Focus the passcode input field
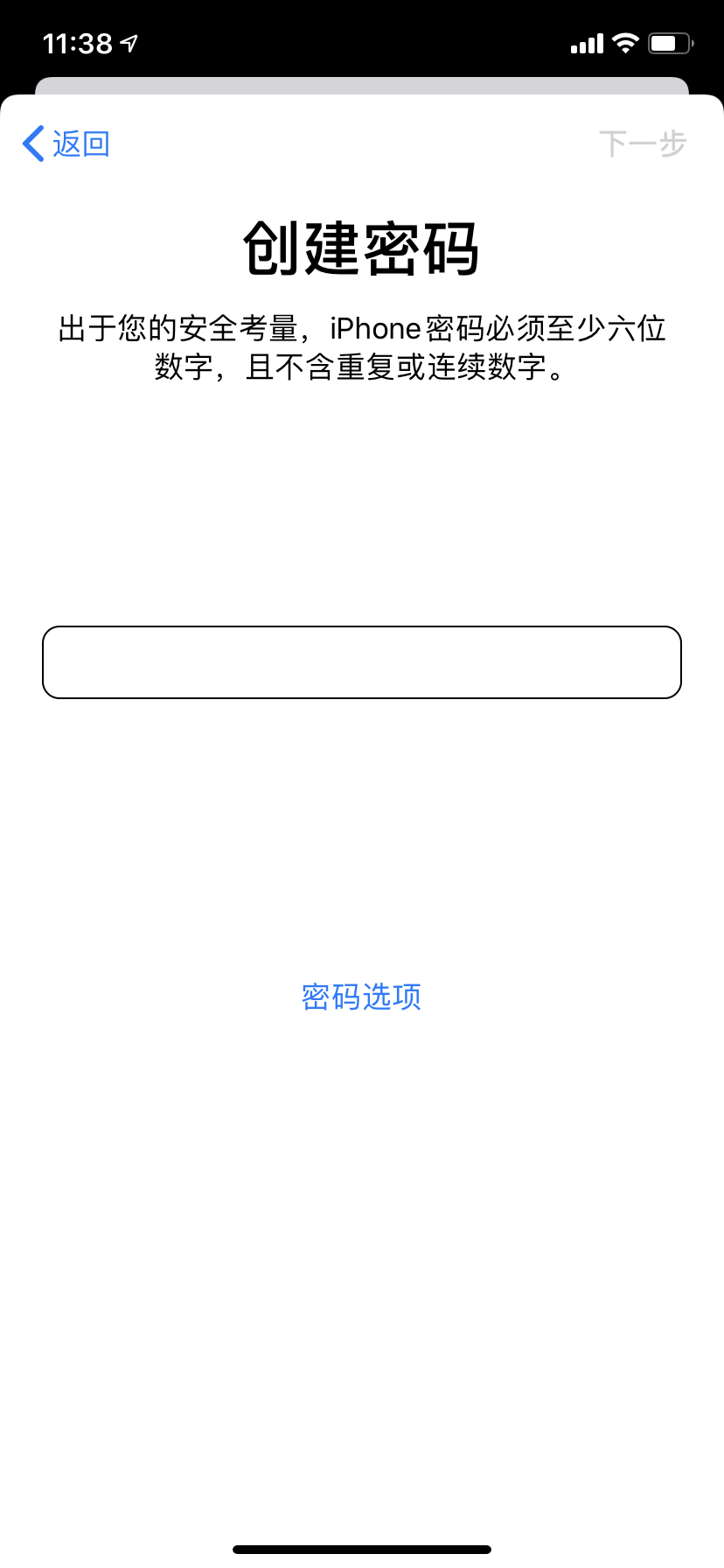This screenshot has height=1568, width=724. [362, 662]
